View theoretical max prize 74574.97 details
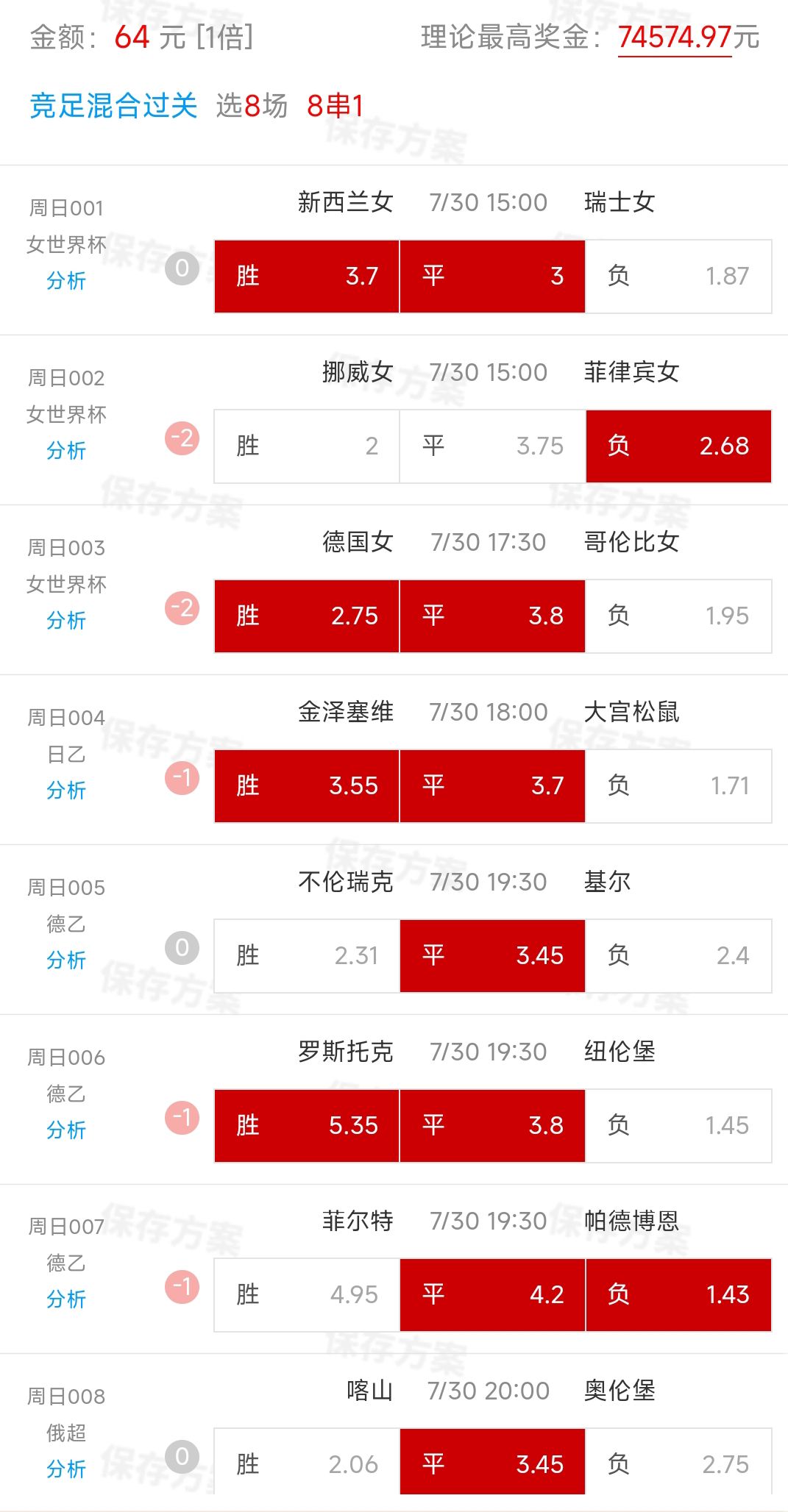Viewport: 788px width, 1512px height. (x=674, y=37)
